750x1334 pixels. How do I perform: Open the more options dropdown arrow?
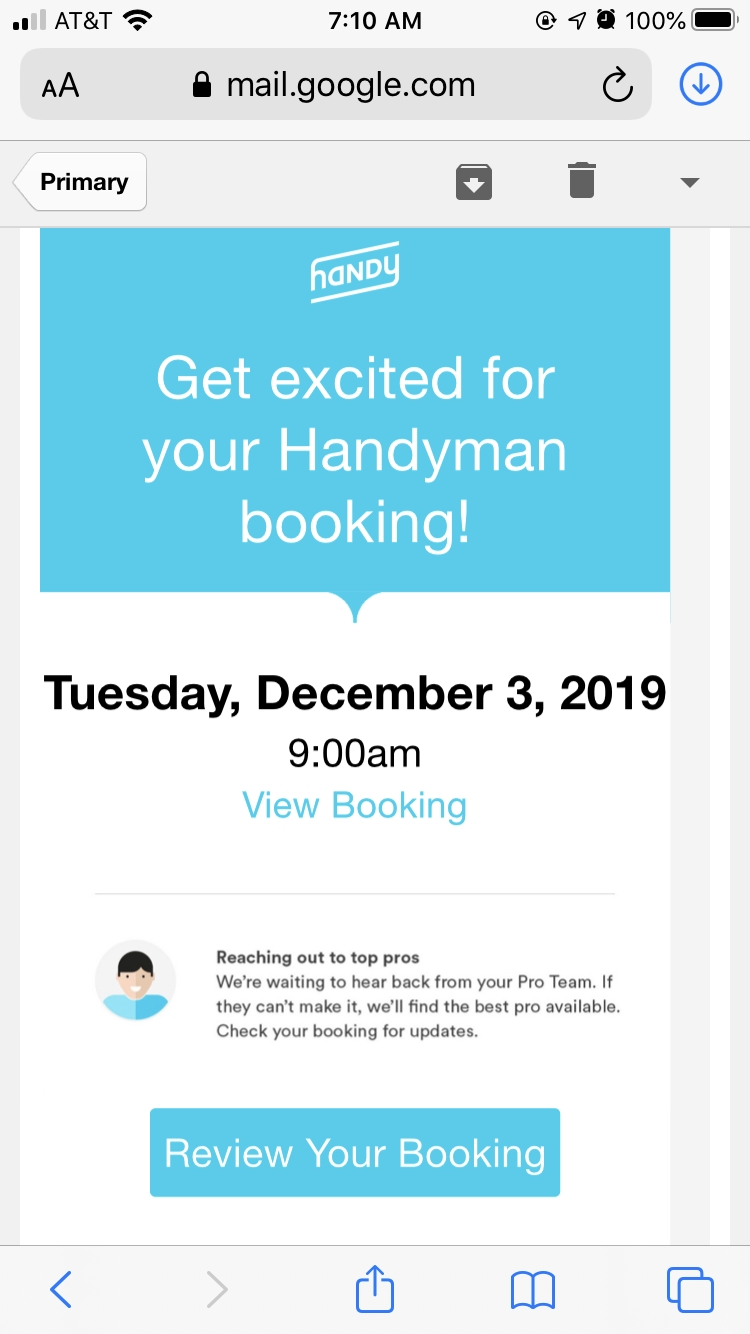pyautogui.click(x=689, y=182)
